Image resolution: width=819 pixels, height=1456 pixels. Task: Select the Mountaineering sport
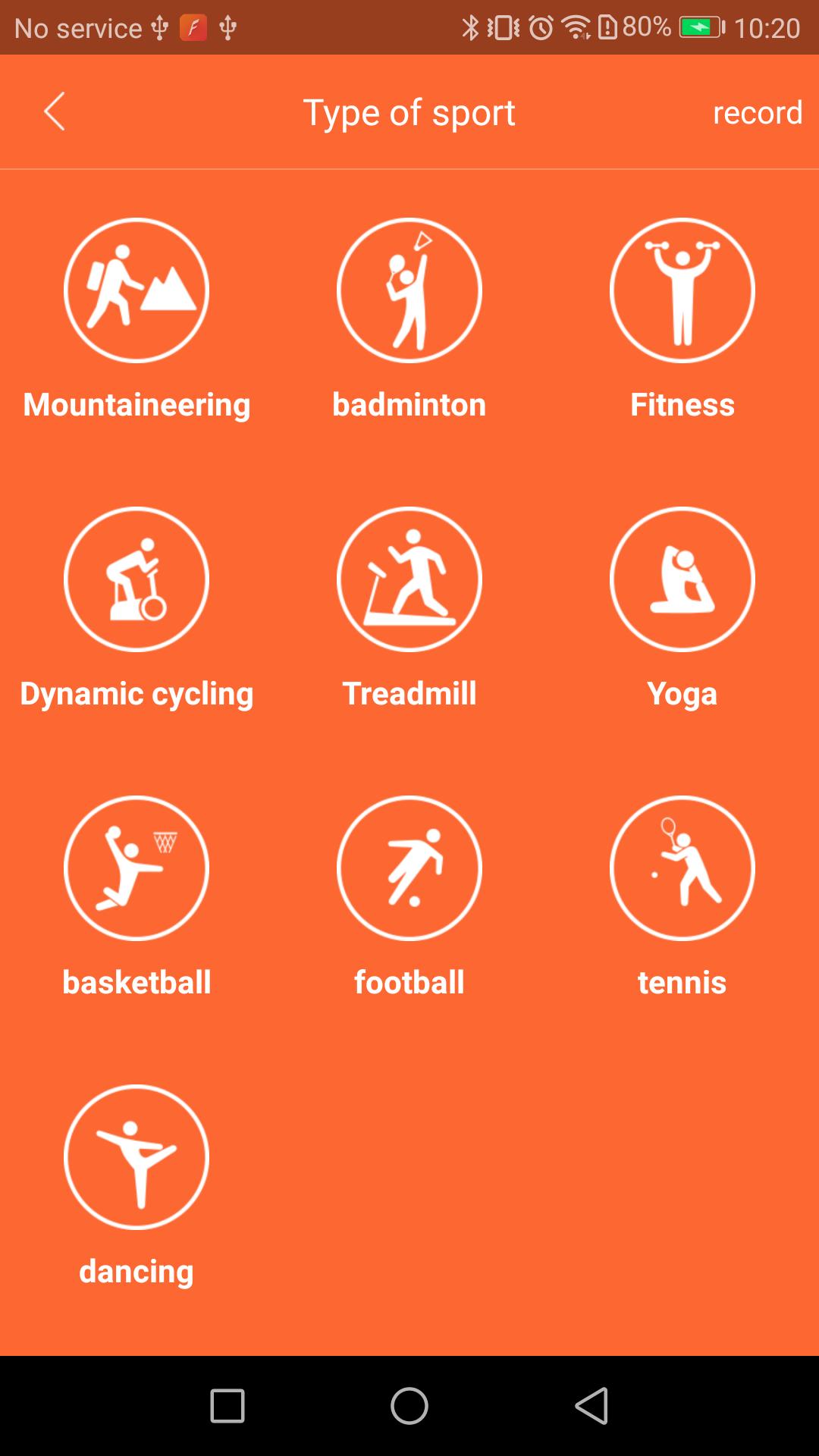coord(136,290)
